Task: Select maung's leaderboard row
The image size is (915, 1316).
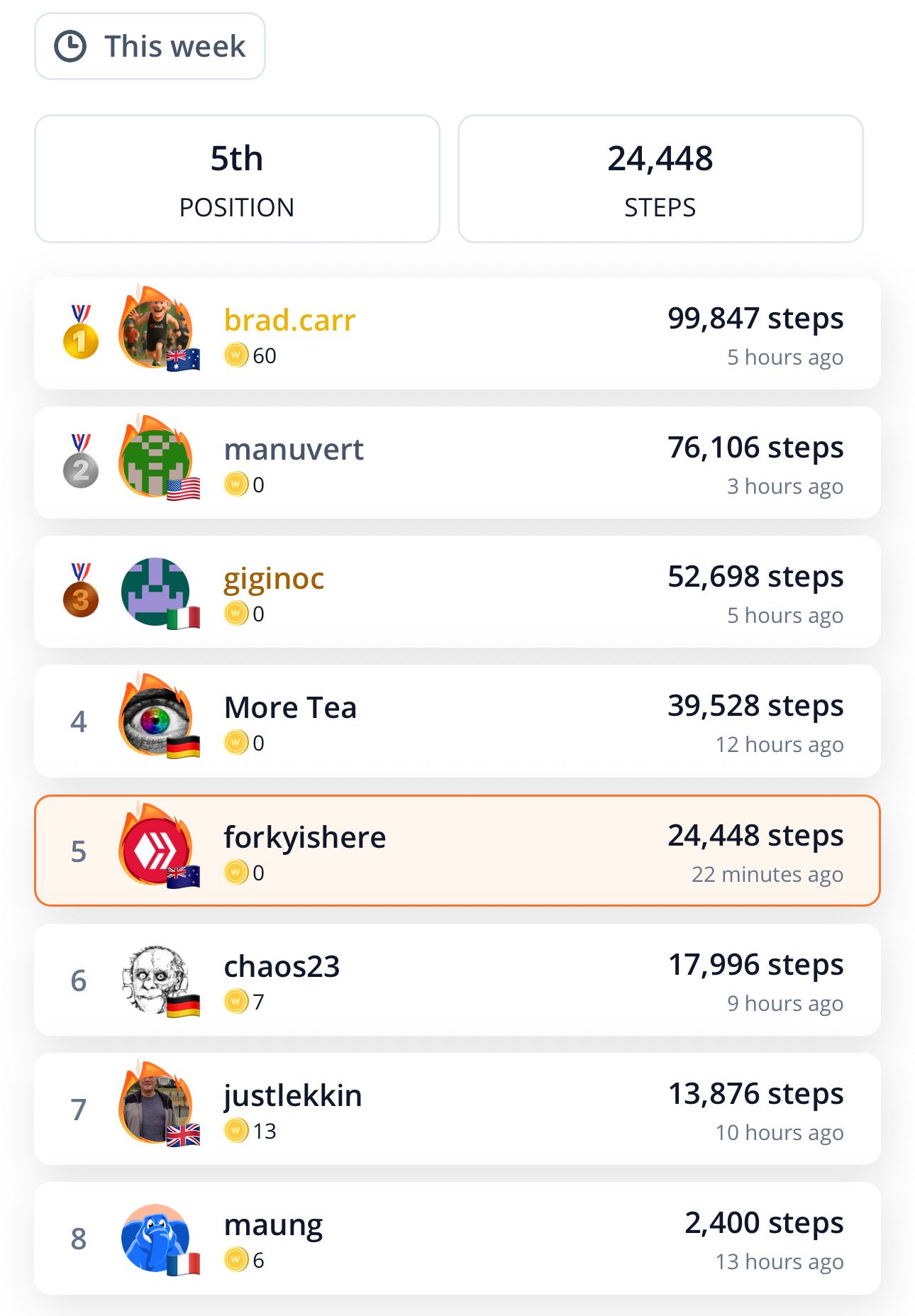Action: click(x=457, y=1238)
